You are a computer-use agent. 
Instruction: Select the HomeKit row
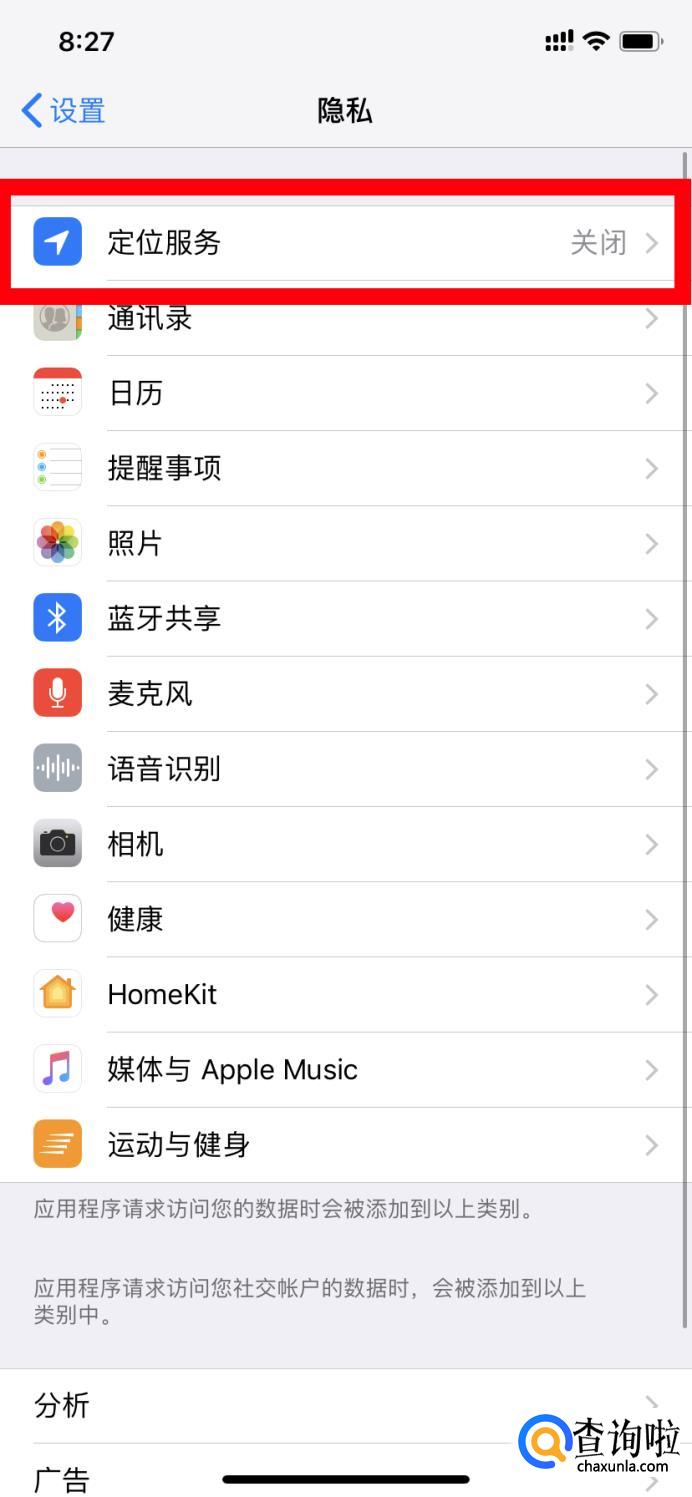tap(344, 995)
